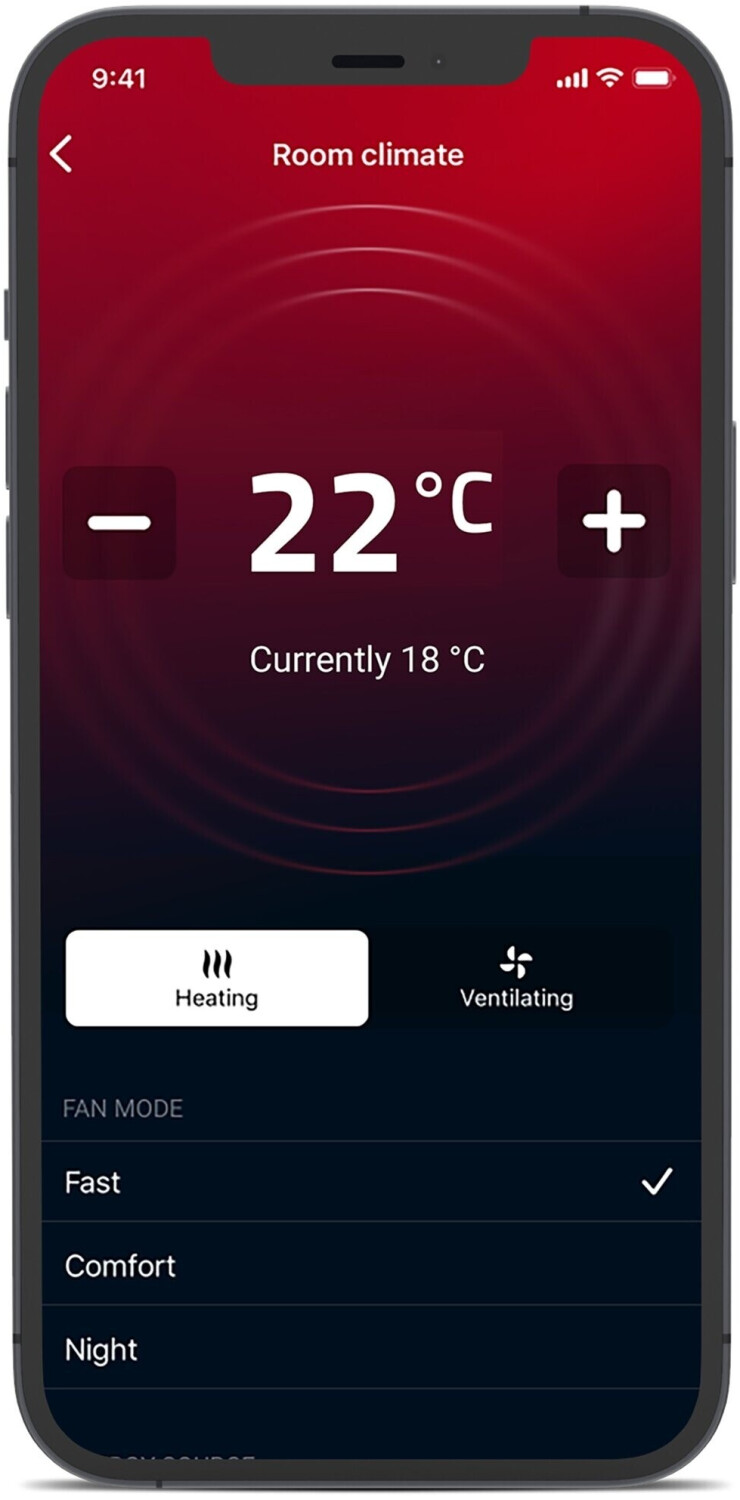
Task: Choose Comfort fan mode
Action: pyautogui.click(x=370, y=1266)
